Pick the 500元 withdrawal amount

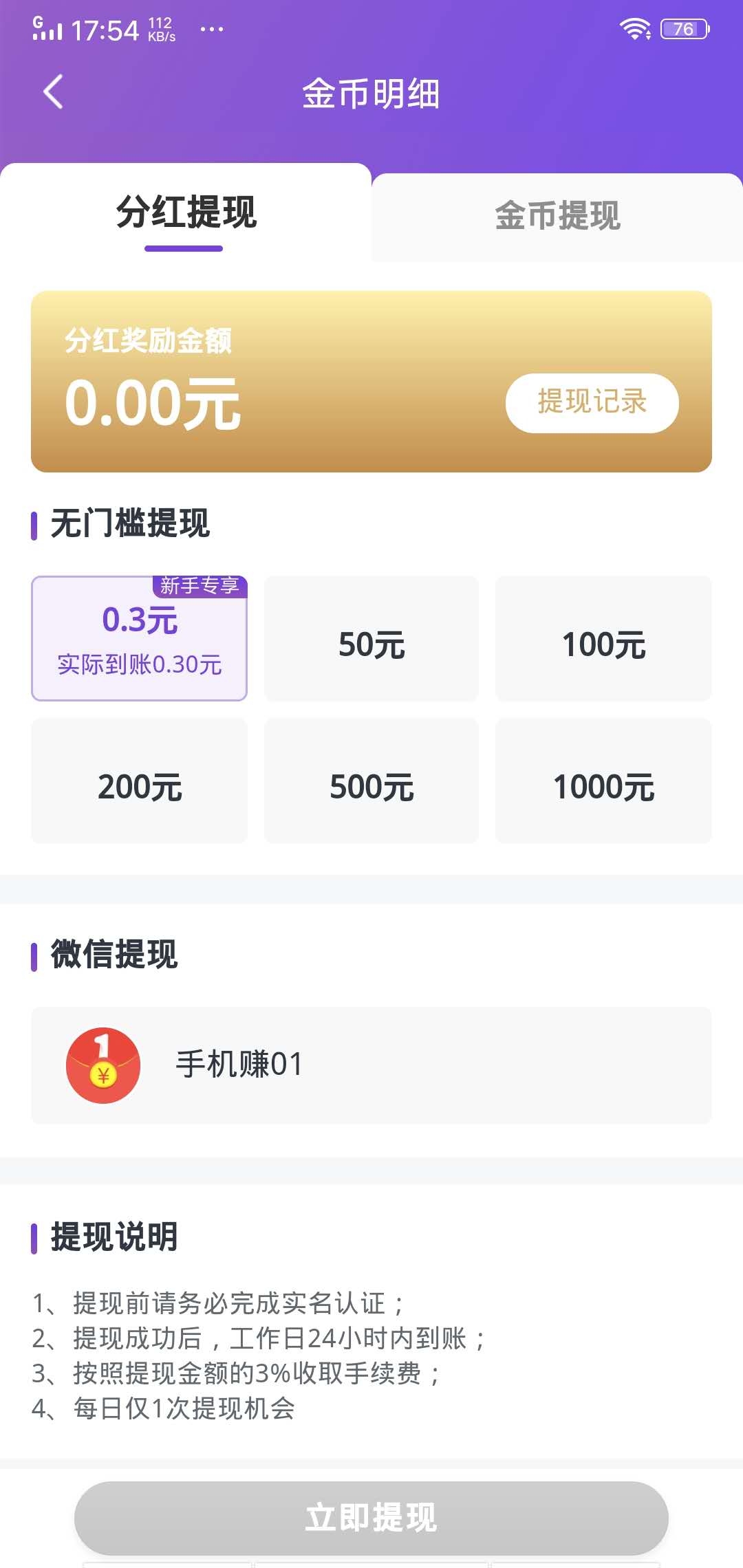371,784
